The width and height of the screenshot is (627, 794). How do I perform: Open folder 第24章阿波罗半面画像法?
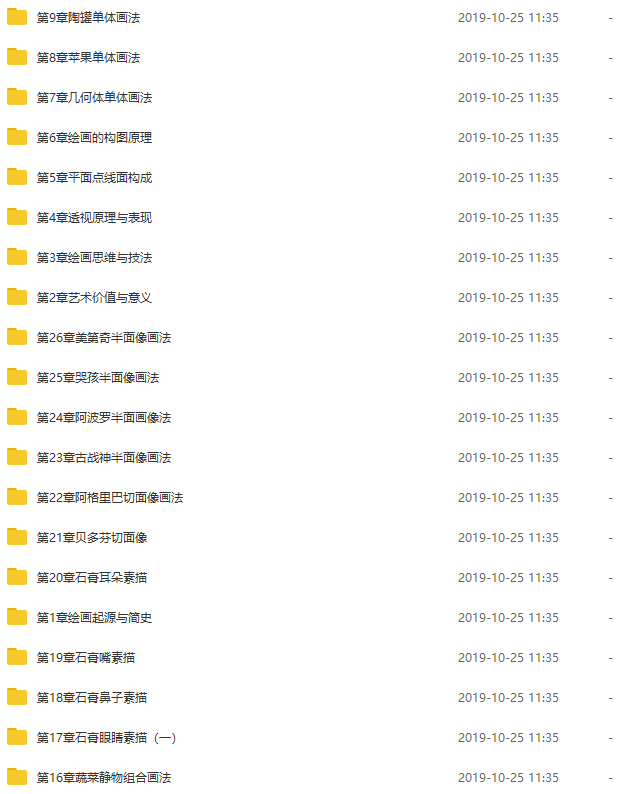pos(103,418)
